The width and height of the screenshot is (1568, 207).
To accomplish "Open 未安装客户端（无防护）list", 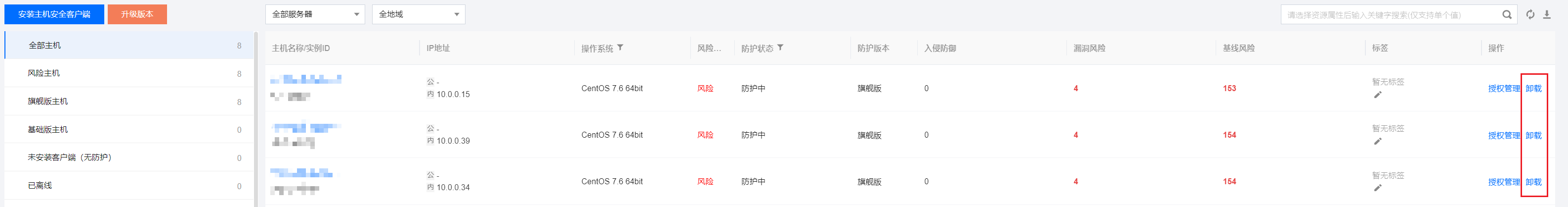I will click(x=69, y=157).
